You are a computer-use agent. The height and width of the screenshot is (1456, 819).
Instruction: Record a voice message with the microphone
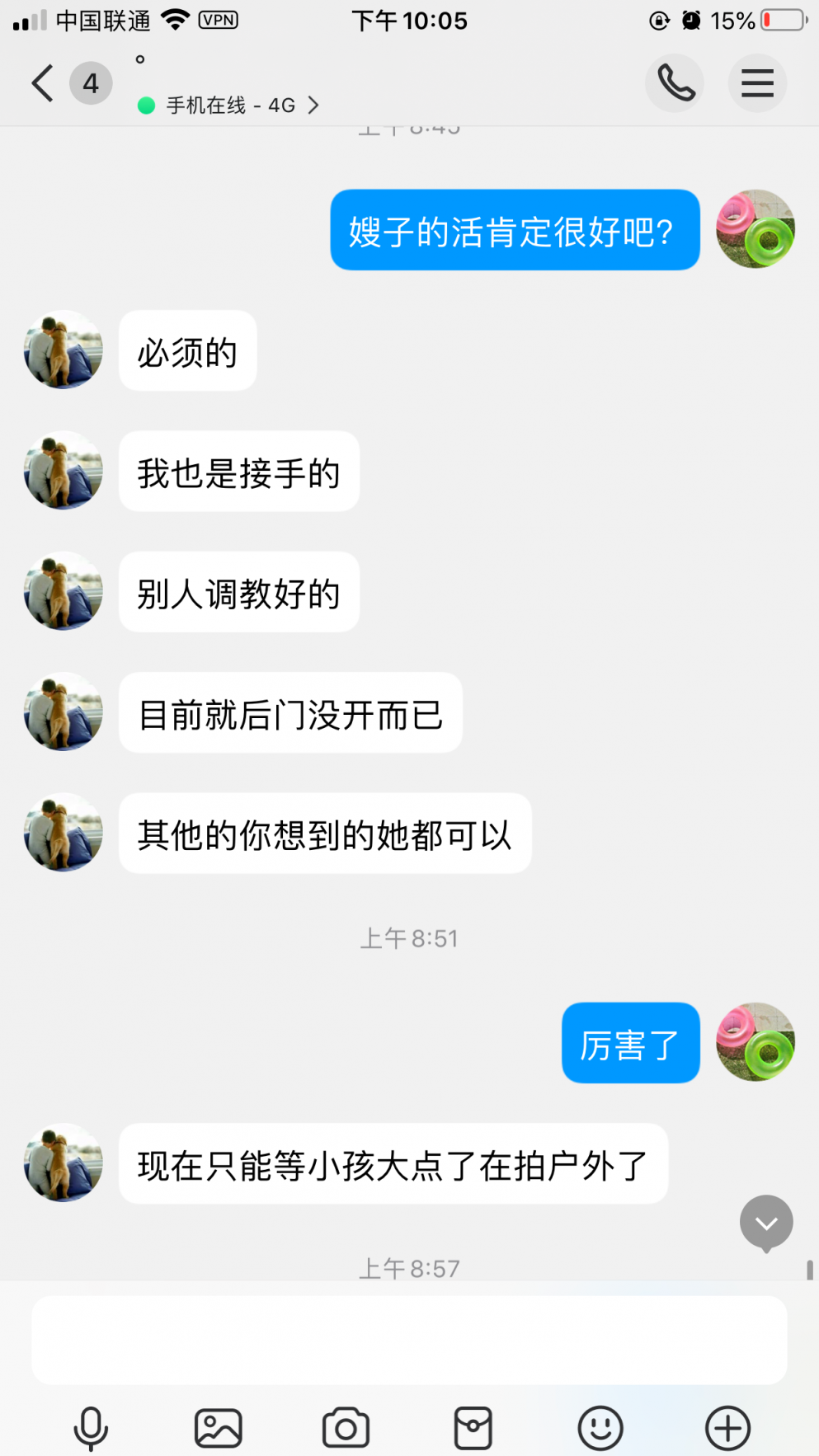click(x=91, y=1428)
